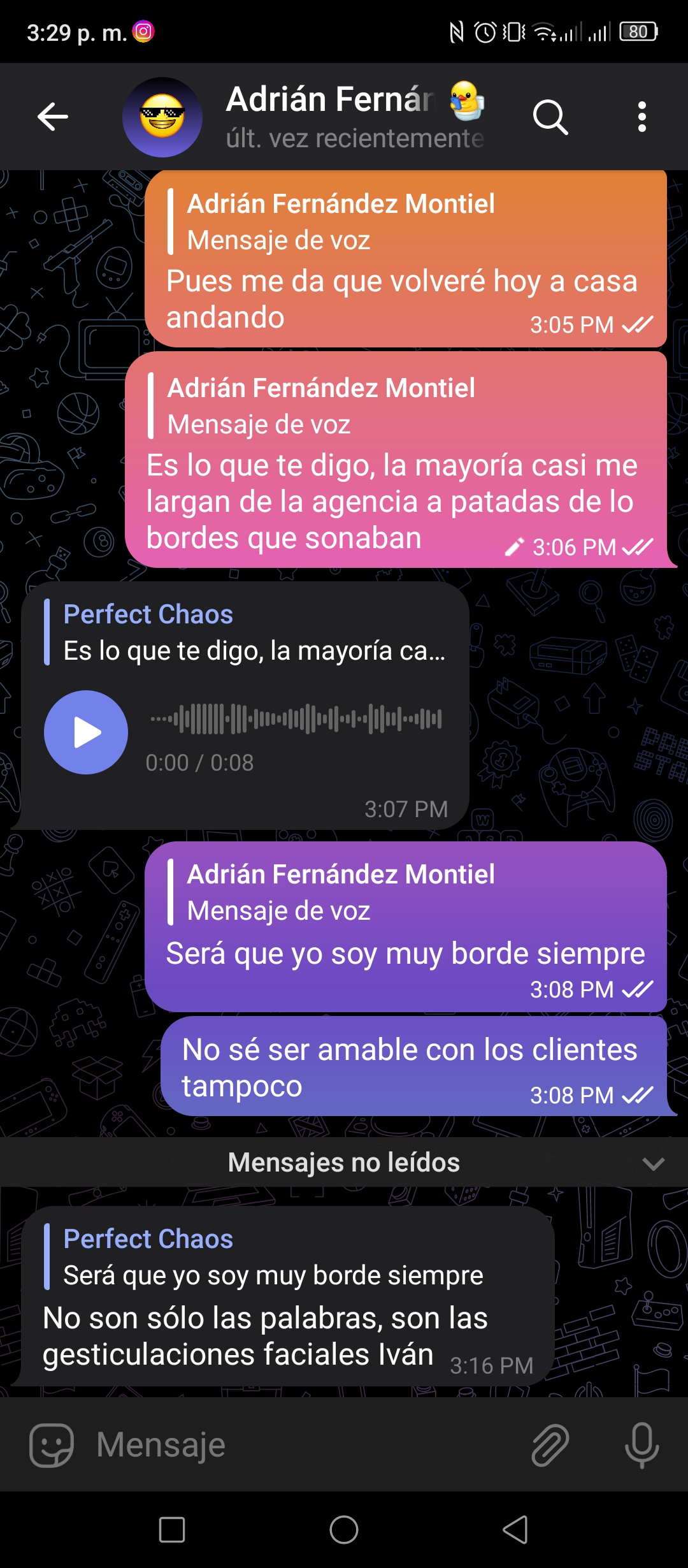
Task: Go to the system home screen
Action: tap(344, 1530)
